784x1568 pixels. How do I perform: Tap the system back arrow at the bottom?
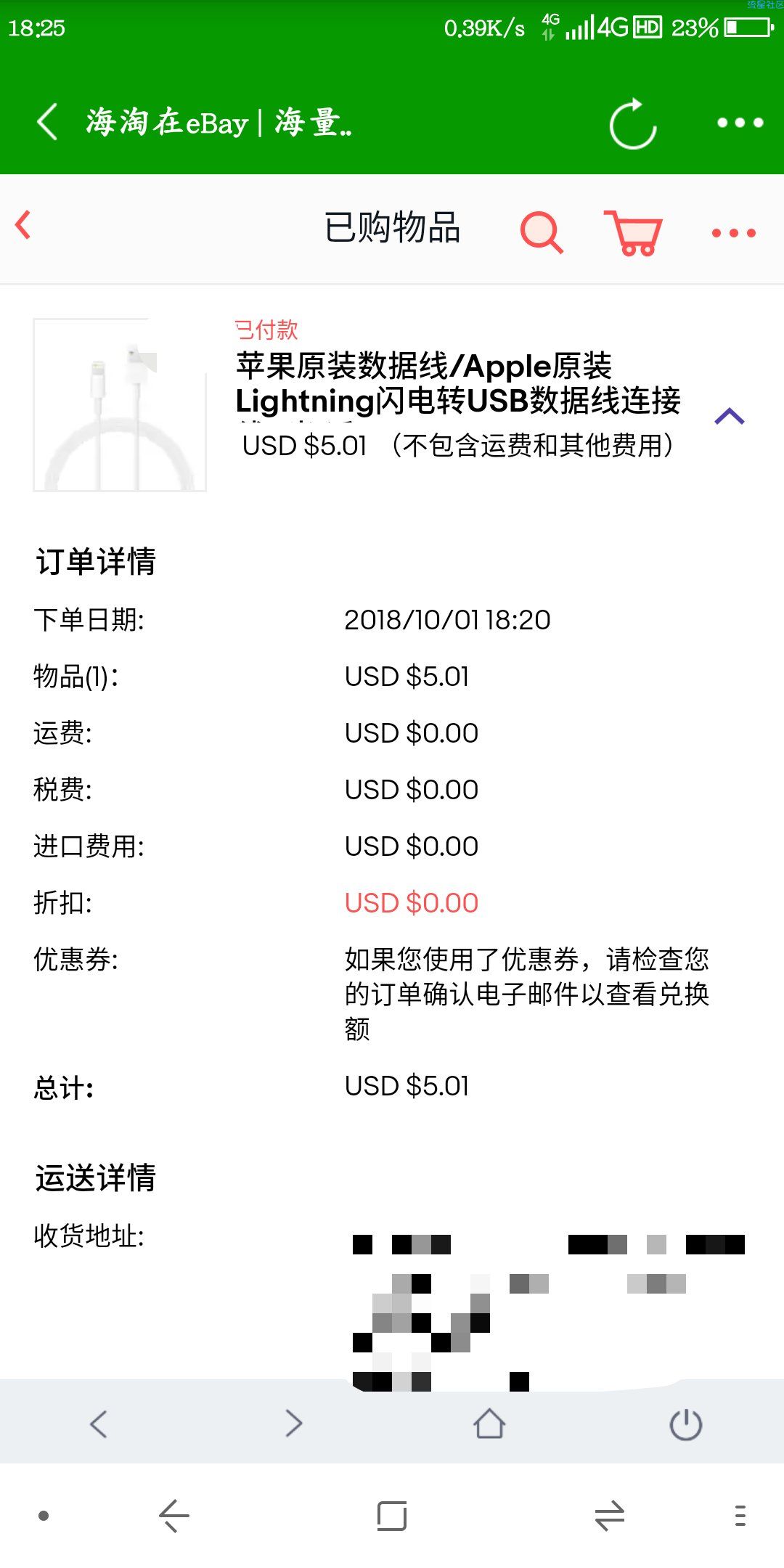point(174,1516)
